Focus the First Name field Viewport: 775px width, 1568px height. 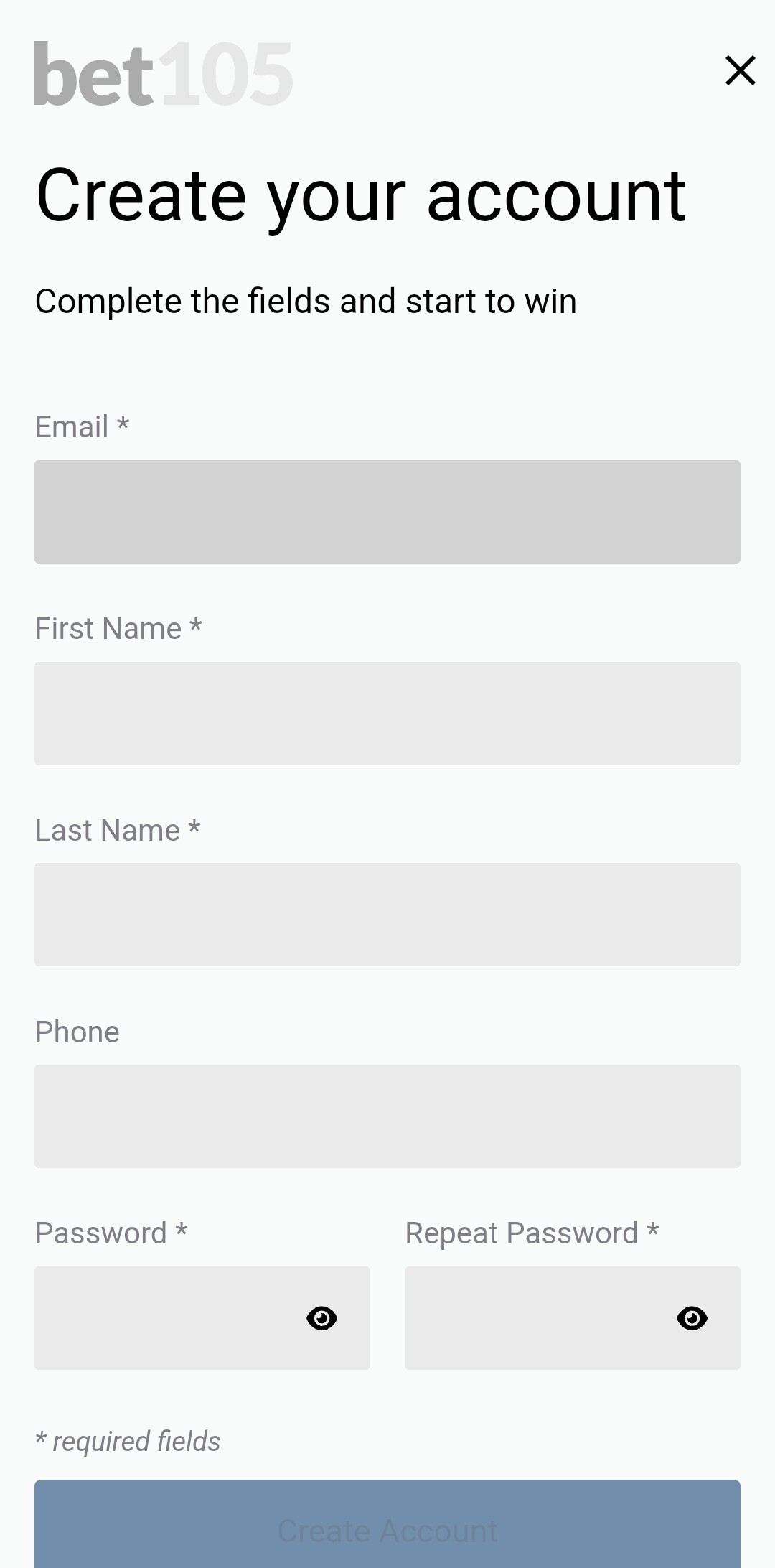pos(387,714)
